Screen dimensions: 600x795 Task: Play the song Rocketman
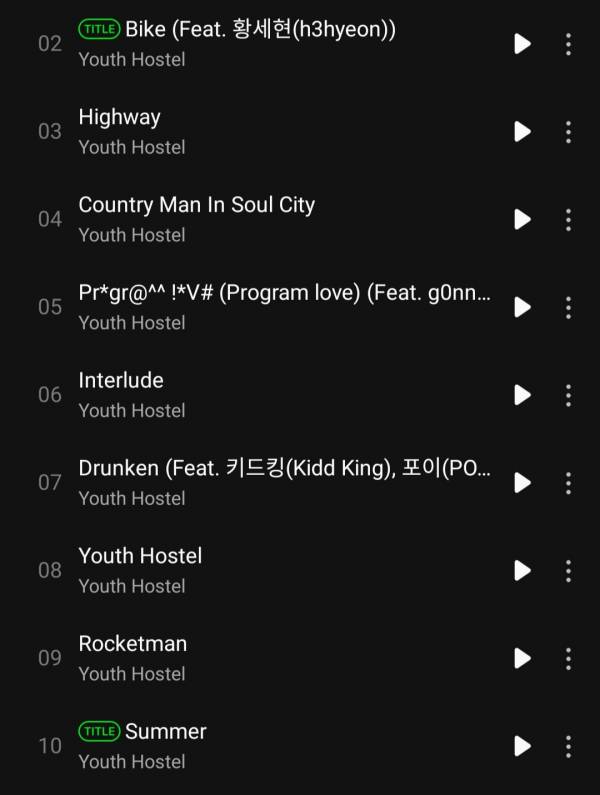[522, 658]
